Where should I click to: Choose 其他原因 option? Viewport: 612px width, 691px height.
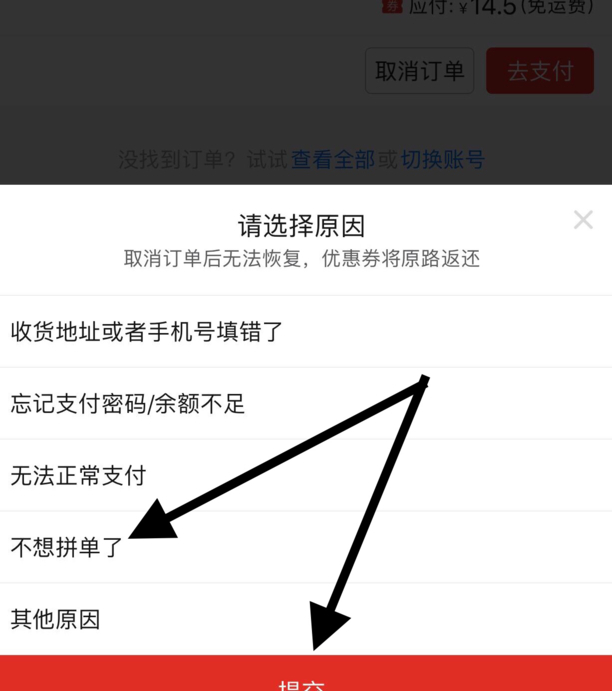(x=56, y=619)
